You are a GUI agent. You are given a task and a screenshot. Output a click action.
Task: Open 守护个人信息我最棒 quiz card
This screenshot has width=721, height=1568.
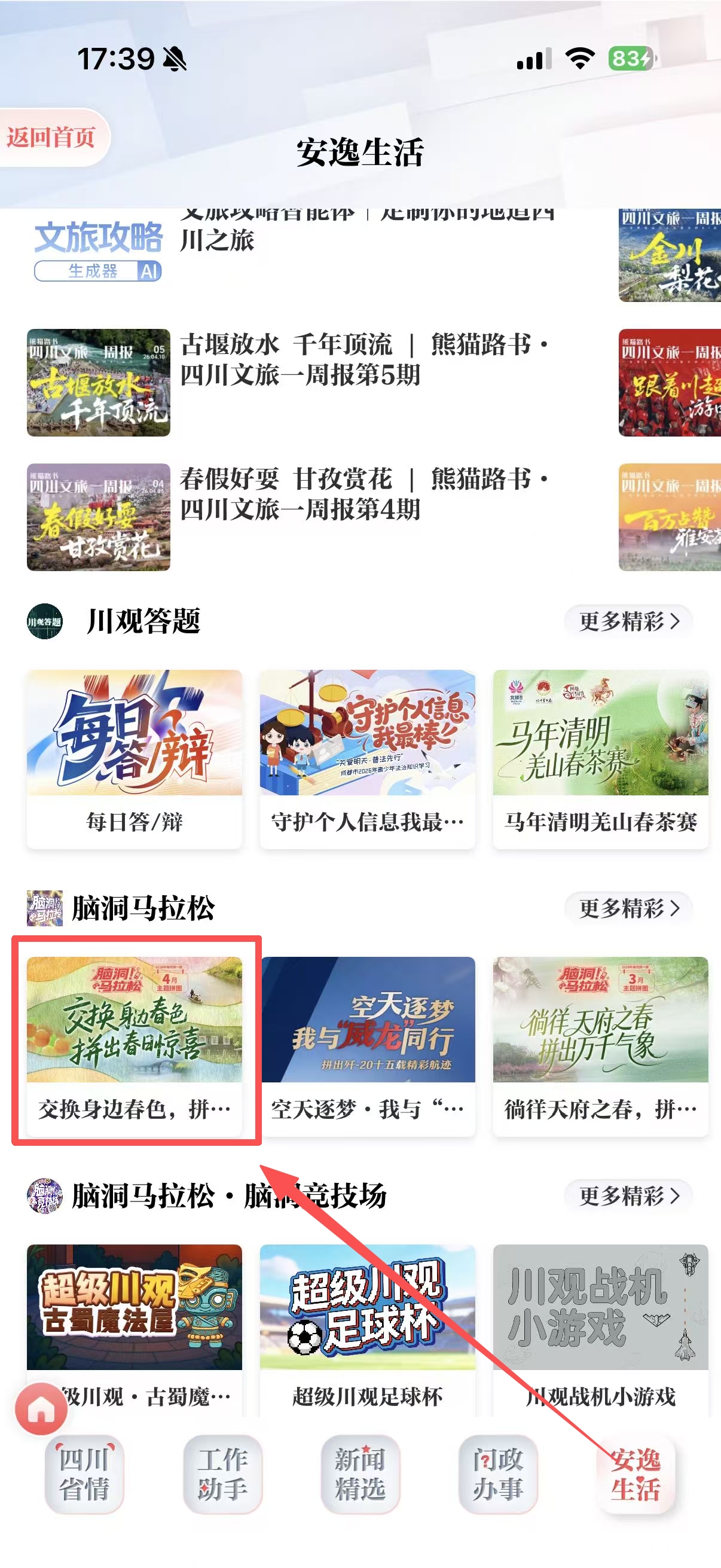pyautogui.click(x=367, y=758)
